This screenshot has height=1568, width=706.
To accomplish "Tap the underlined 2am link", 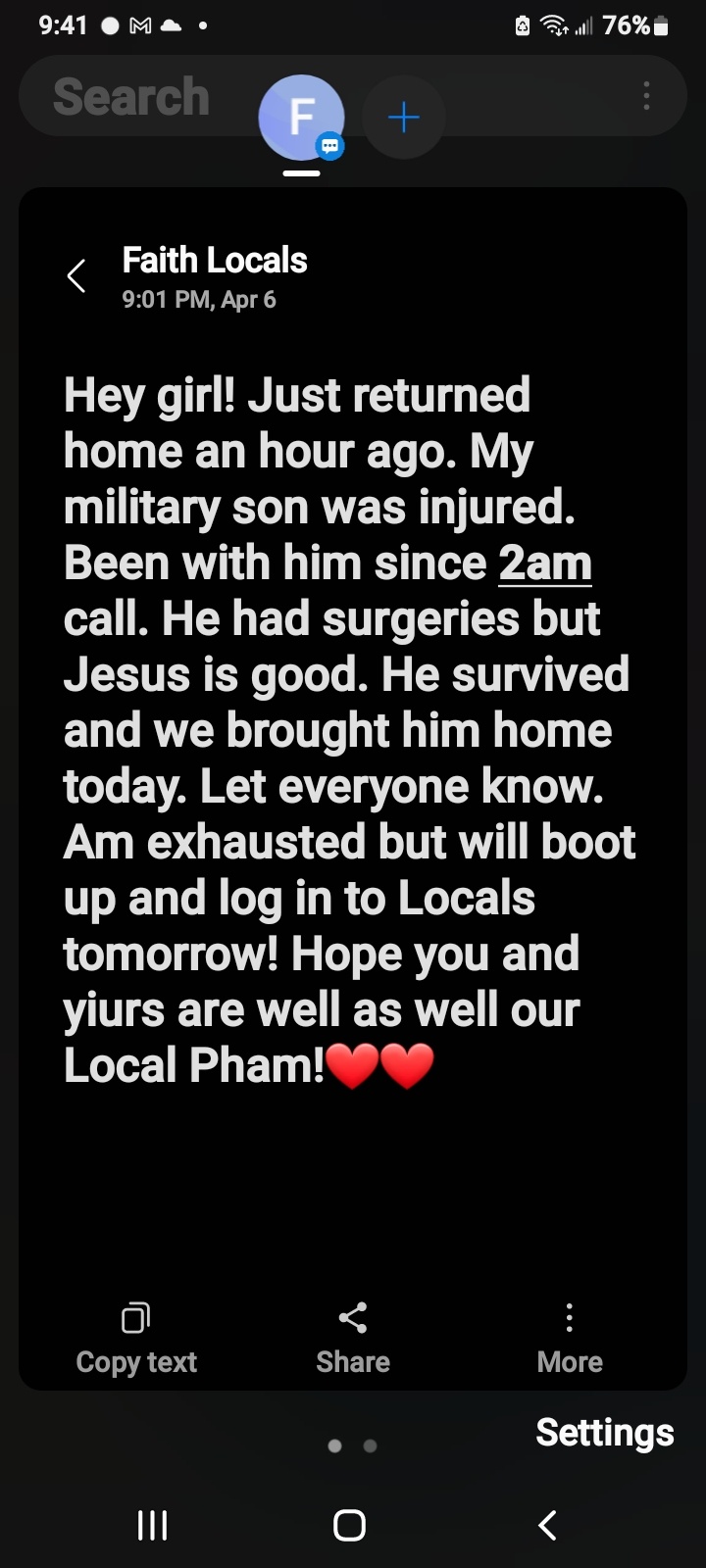I will point(545,563).
